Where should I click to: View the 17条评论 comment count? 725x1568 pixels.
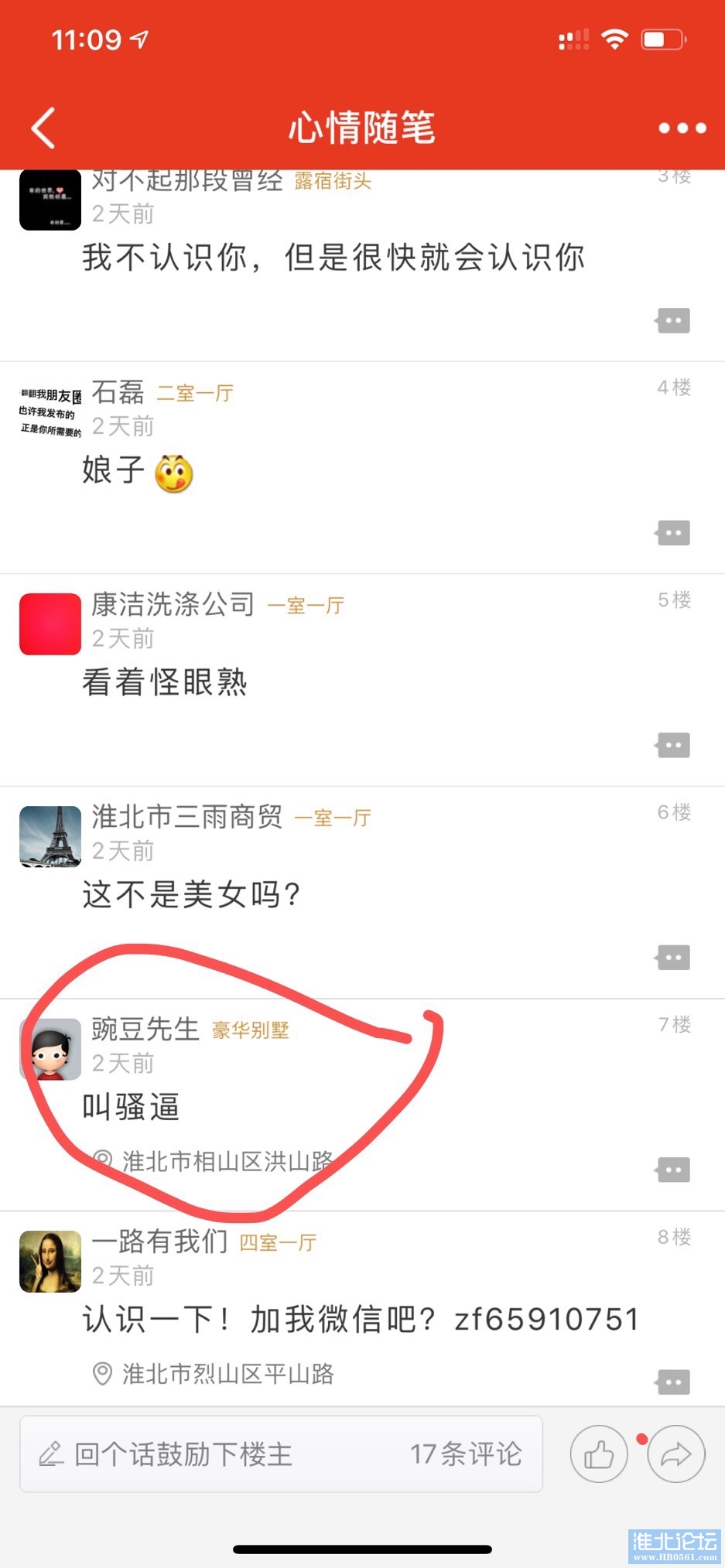[466, 1454]
